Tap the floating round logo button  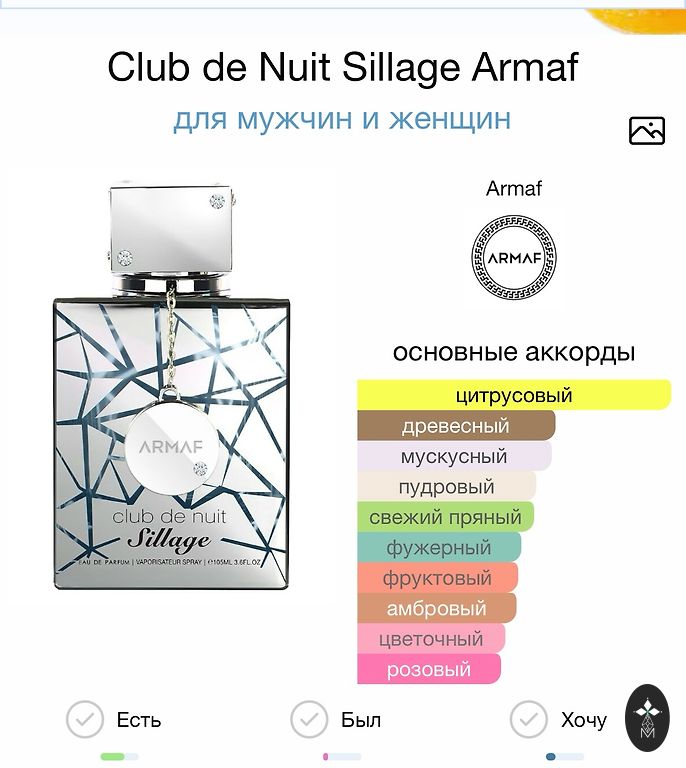pos(646,718)
